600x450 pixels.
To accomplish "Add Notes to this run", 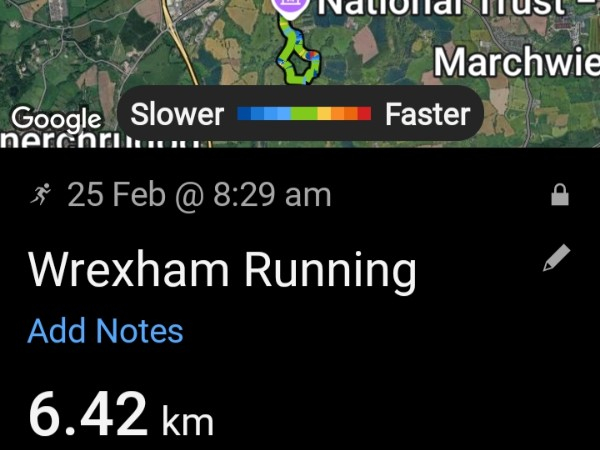I will (x=105, y=331).
